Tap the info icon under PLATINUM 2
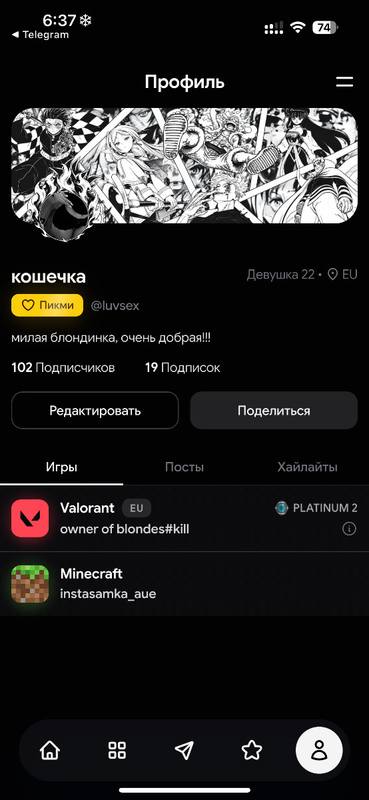This screenshot has width=369, height=800. [x=349, y=529]
